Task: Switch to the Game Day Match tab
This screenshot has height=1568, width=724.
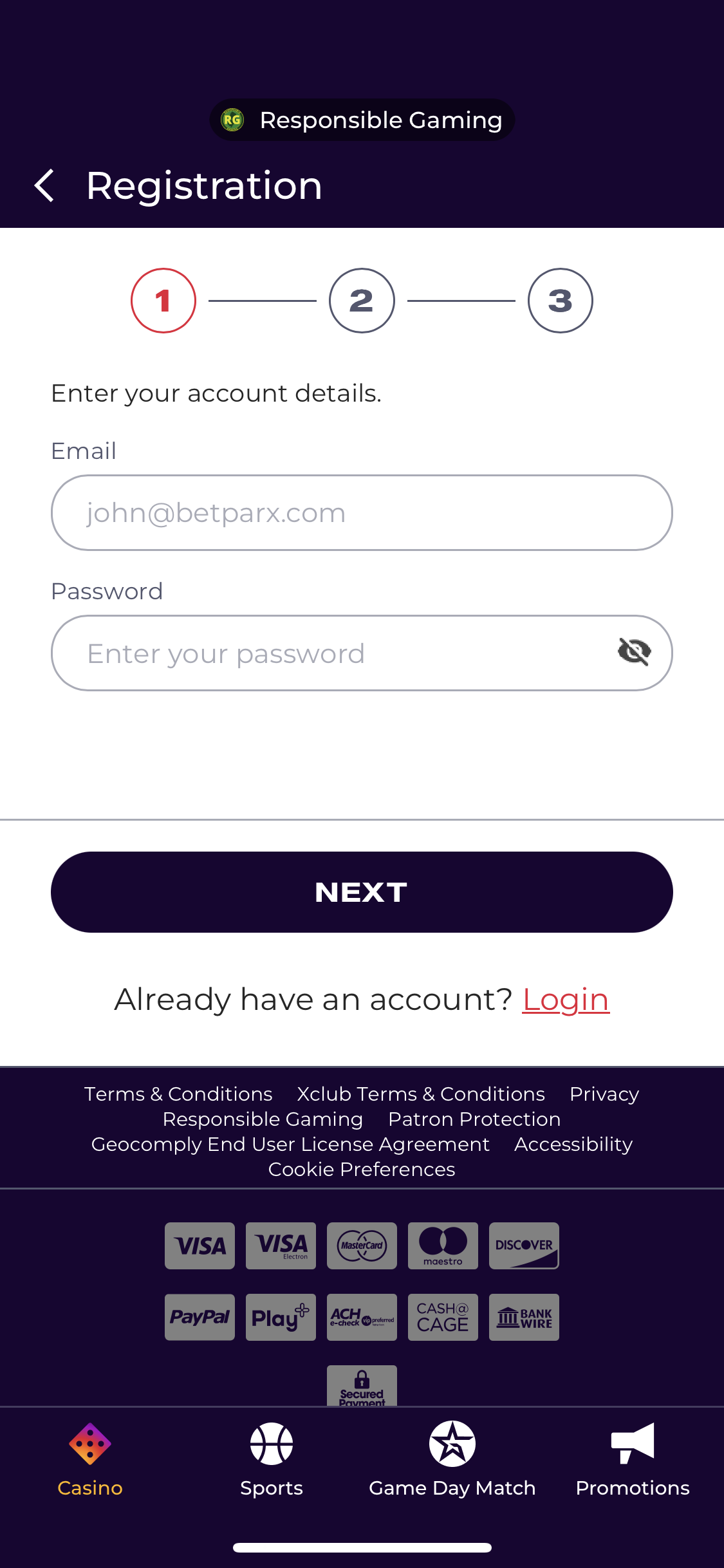Action: tap(452, 1460)
